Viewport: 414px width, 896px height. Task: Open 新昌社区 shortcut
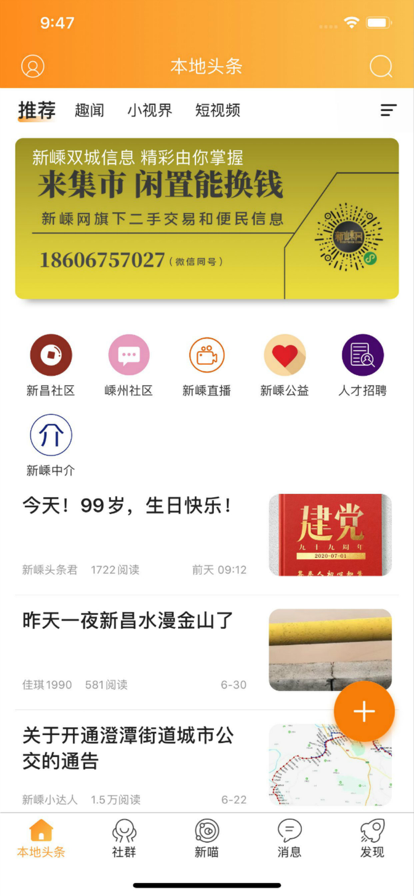[x=51, y=366]
